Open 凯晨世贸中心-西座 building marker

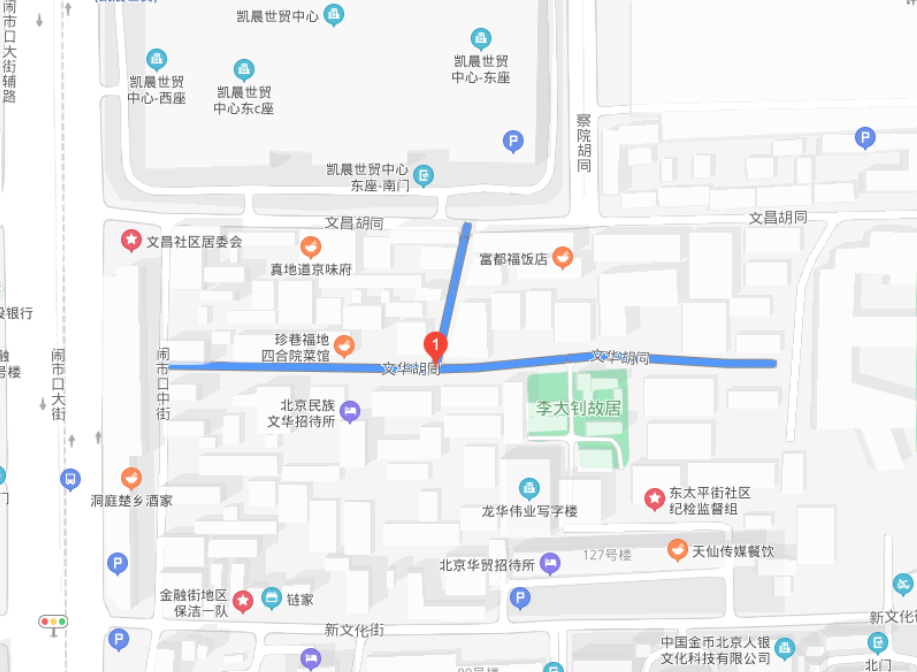click(x=156, y=59)
